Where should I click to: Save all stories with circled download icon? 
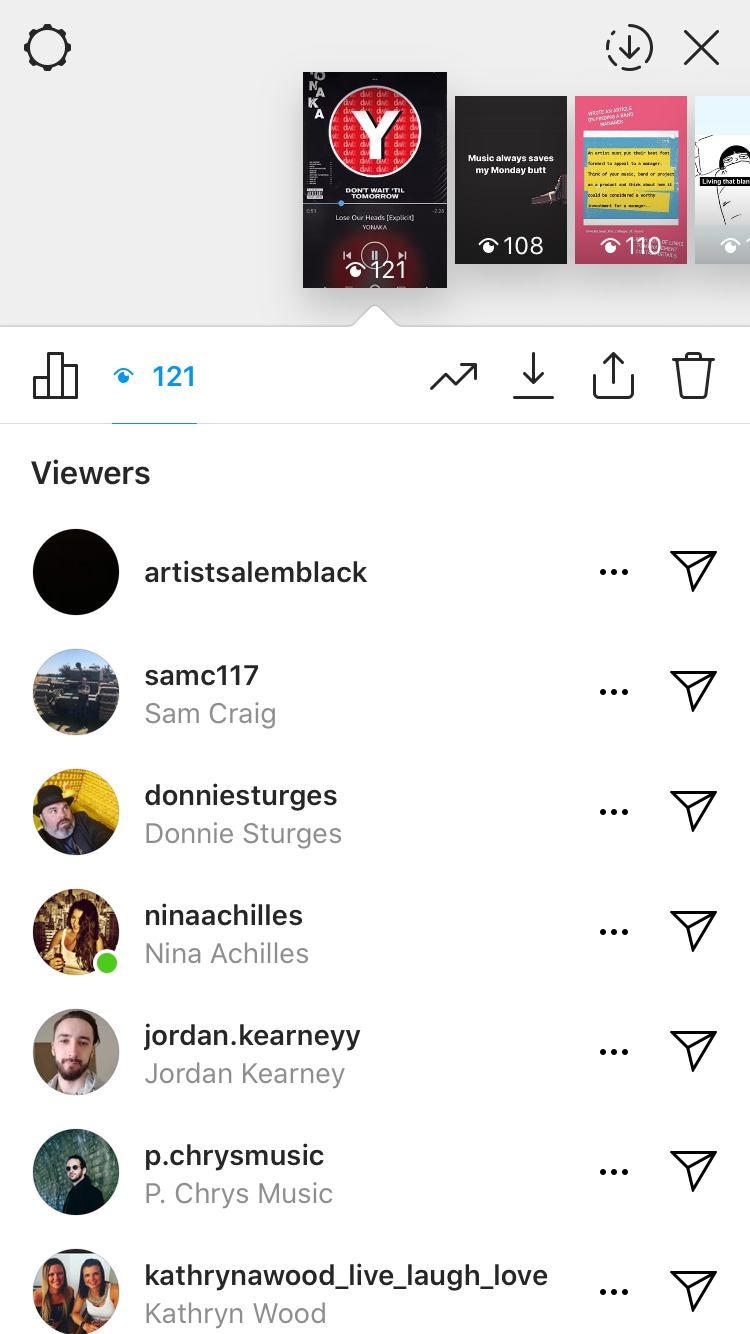(629, 48)
